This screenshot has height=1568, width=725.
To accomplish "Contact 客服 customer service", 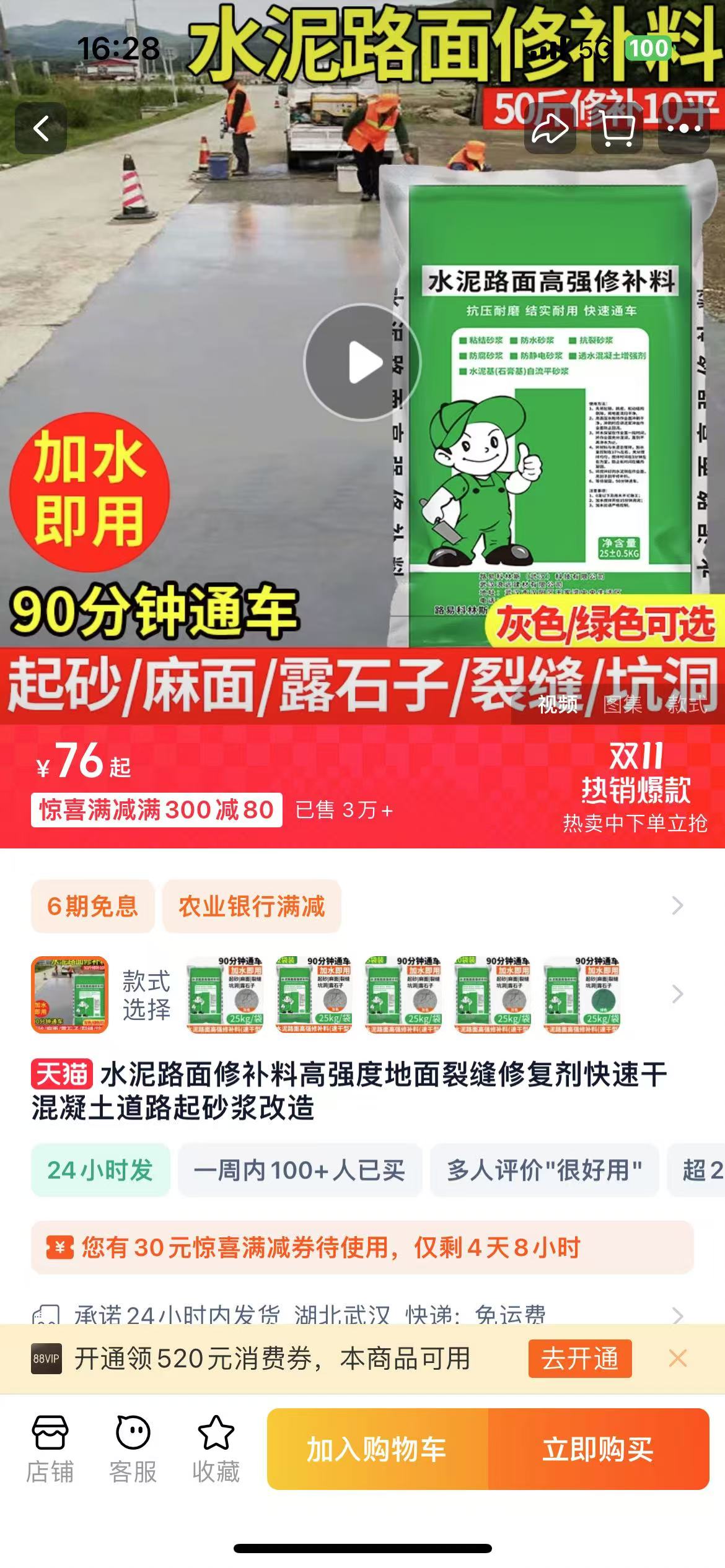I will [x=133, y=1450].
